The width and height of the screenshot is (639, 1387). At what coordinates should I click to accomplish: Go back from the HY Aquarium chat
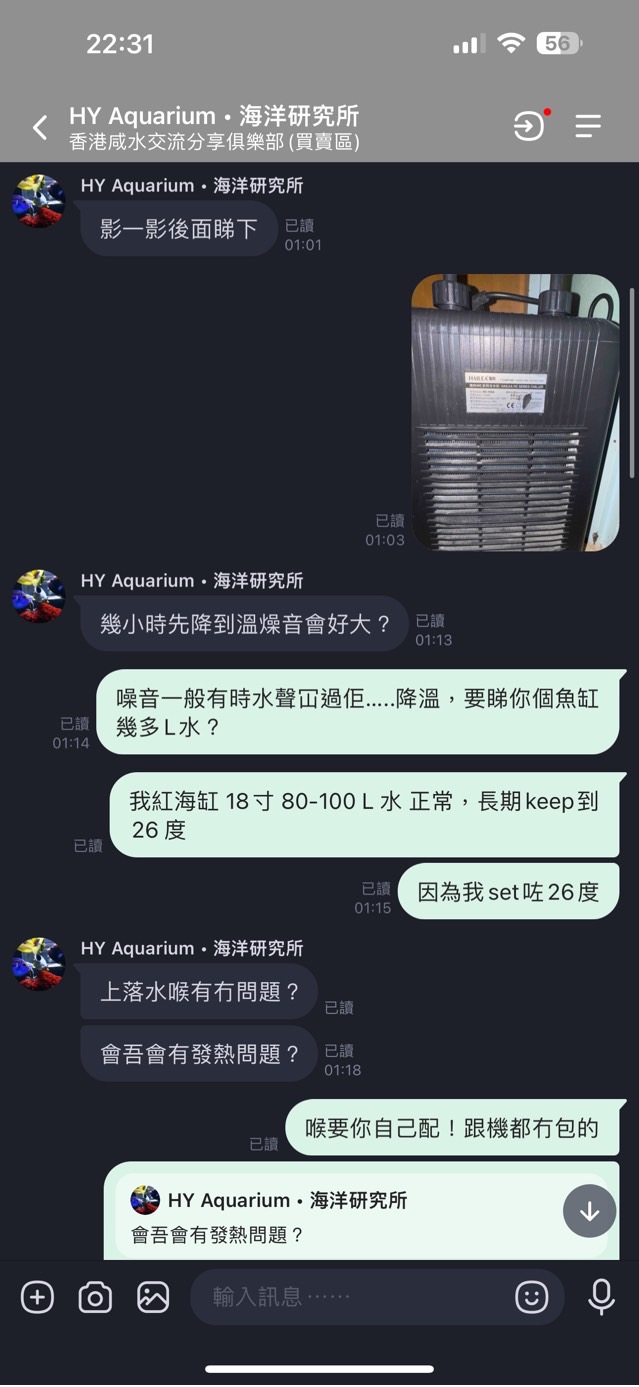tap(40, 128)
